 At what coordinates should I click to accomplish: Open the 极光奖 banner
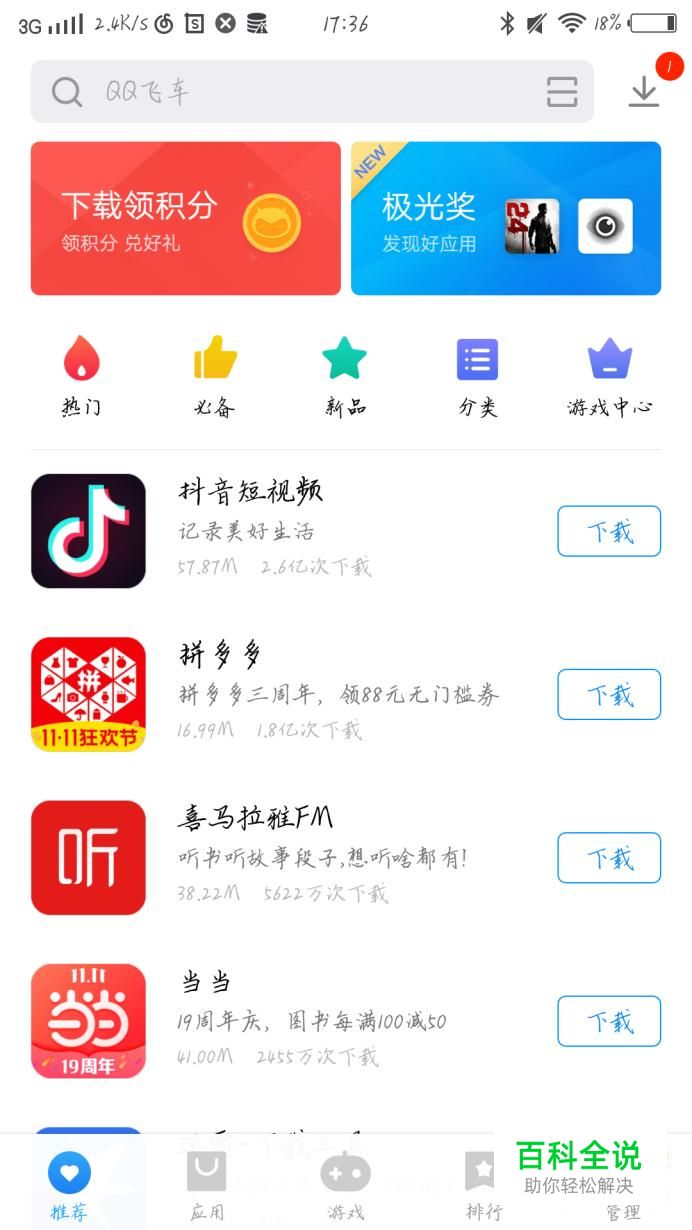click(x=506, y=218)
